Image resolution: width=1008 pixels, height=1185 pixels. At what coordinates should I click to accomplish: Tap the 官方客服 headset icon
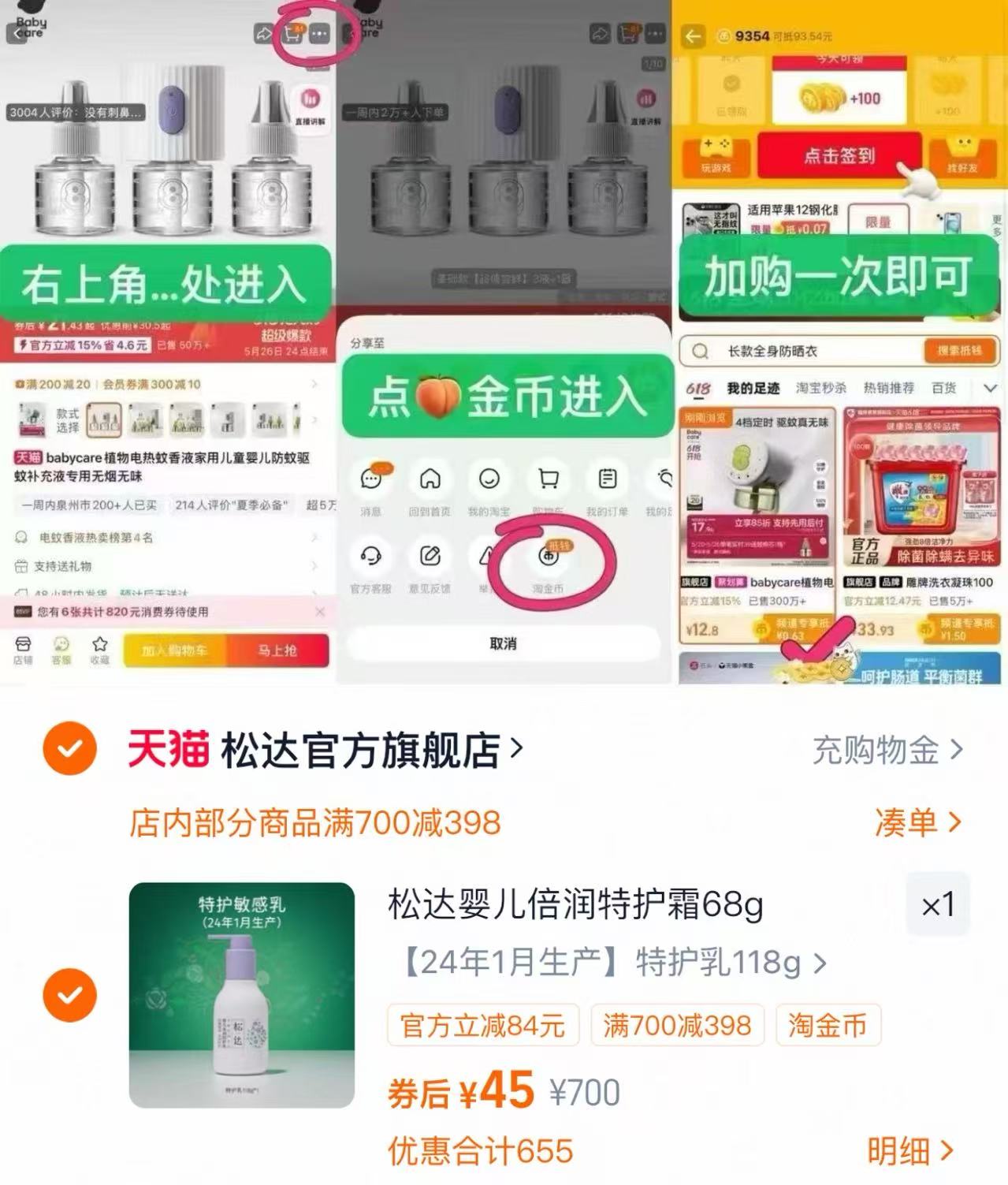click(370, 557)
